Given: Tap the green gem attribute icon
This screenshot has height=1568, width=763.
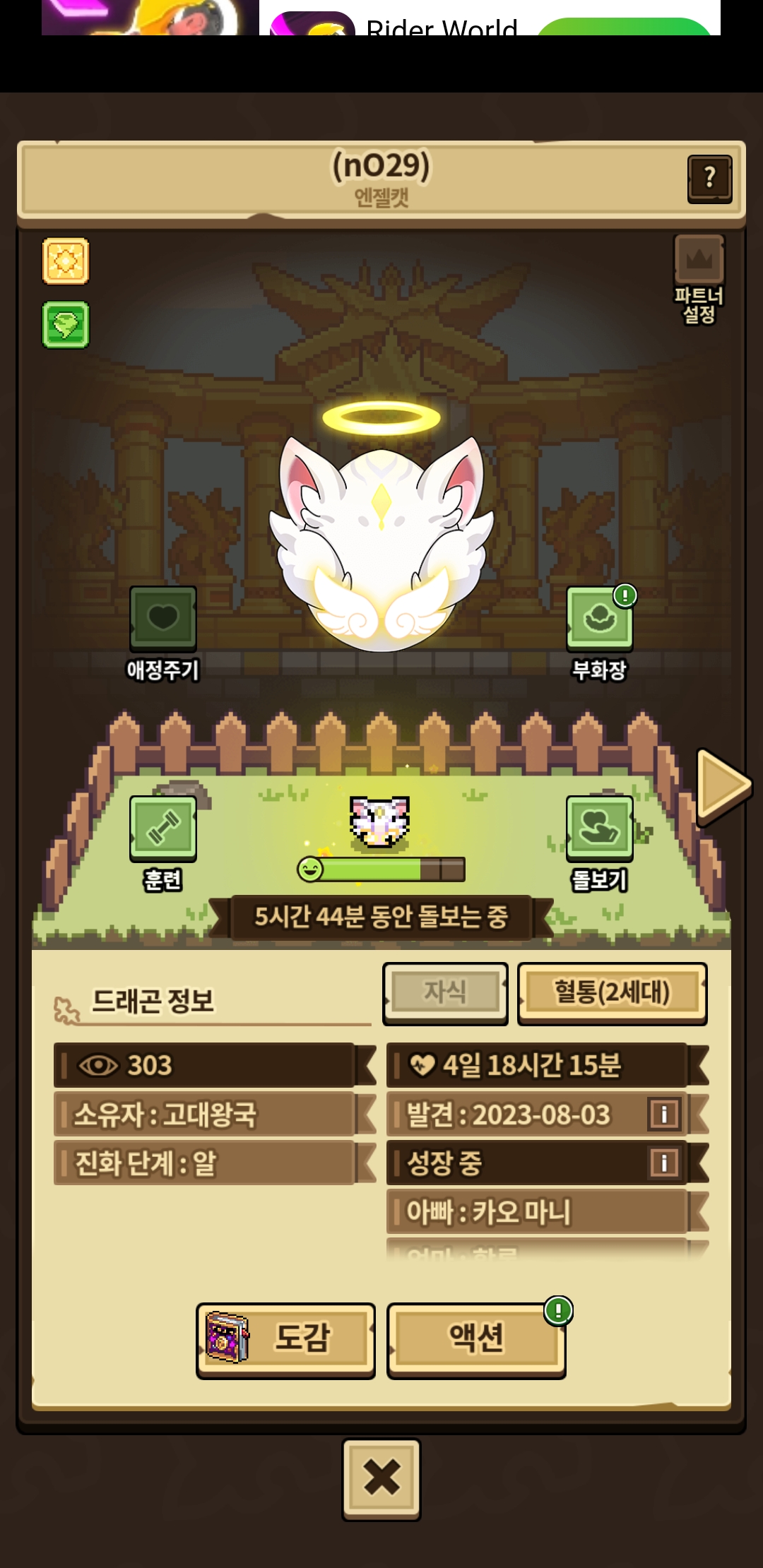Looking at the screenshot, I should coord(66,325).
